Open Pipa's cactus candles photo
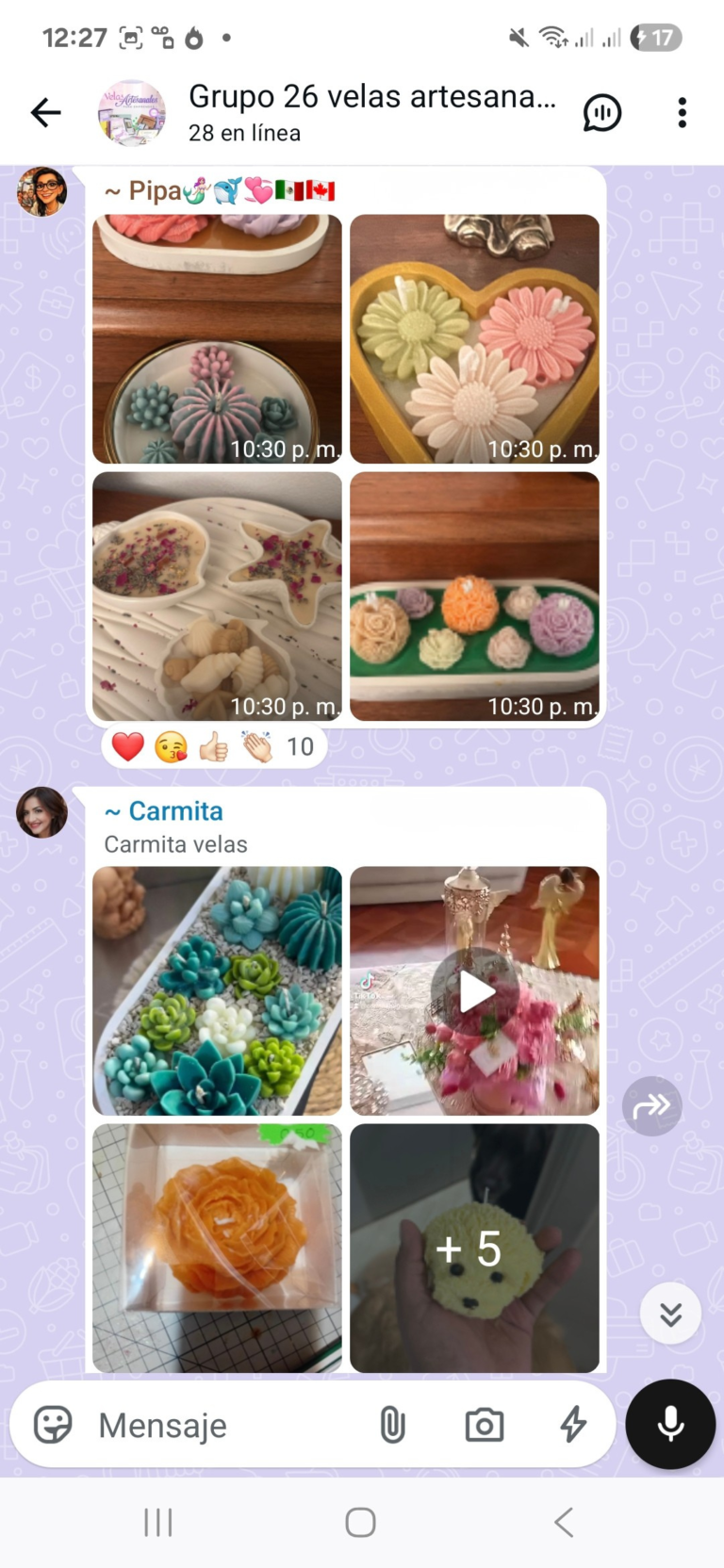 217,339
